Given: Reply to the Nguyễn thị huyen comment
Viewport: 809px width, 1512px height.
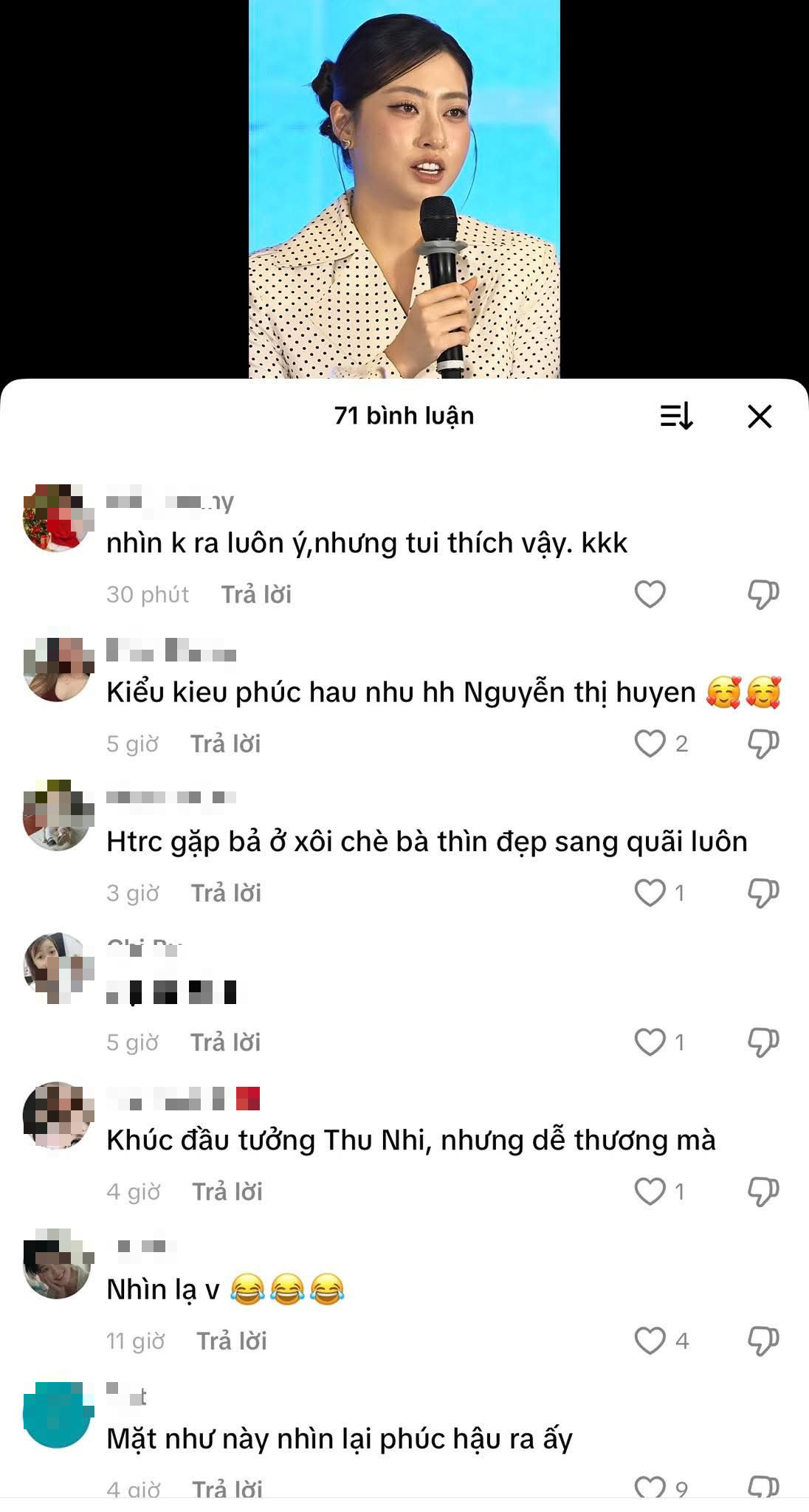Looking at the screenshot, I should tap(225, 743).
